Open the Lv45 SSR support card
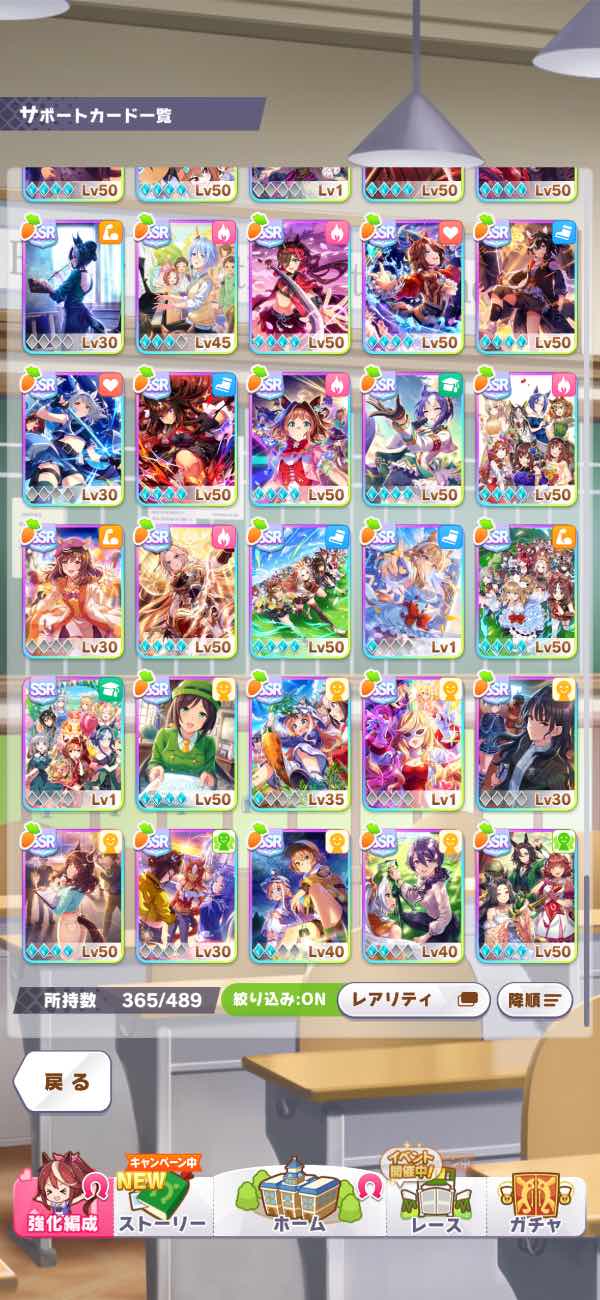The image size is (600, 1300). point(186,285)
